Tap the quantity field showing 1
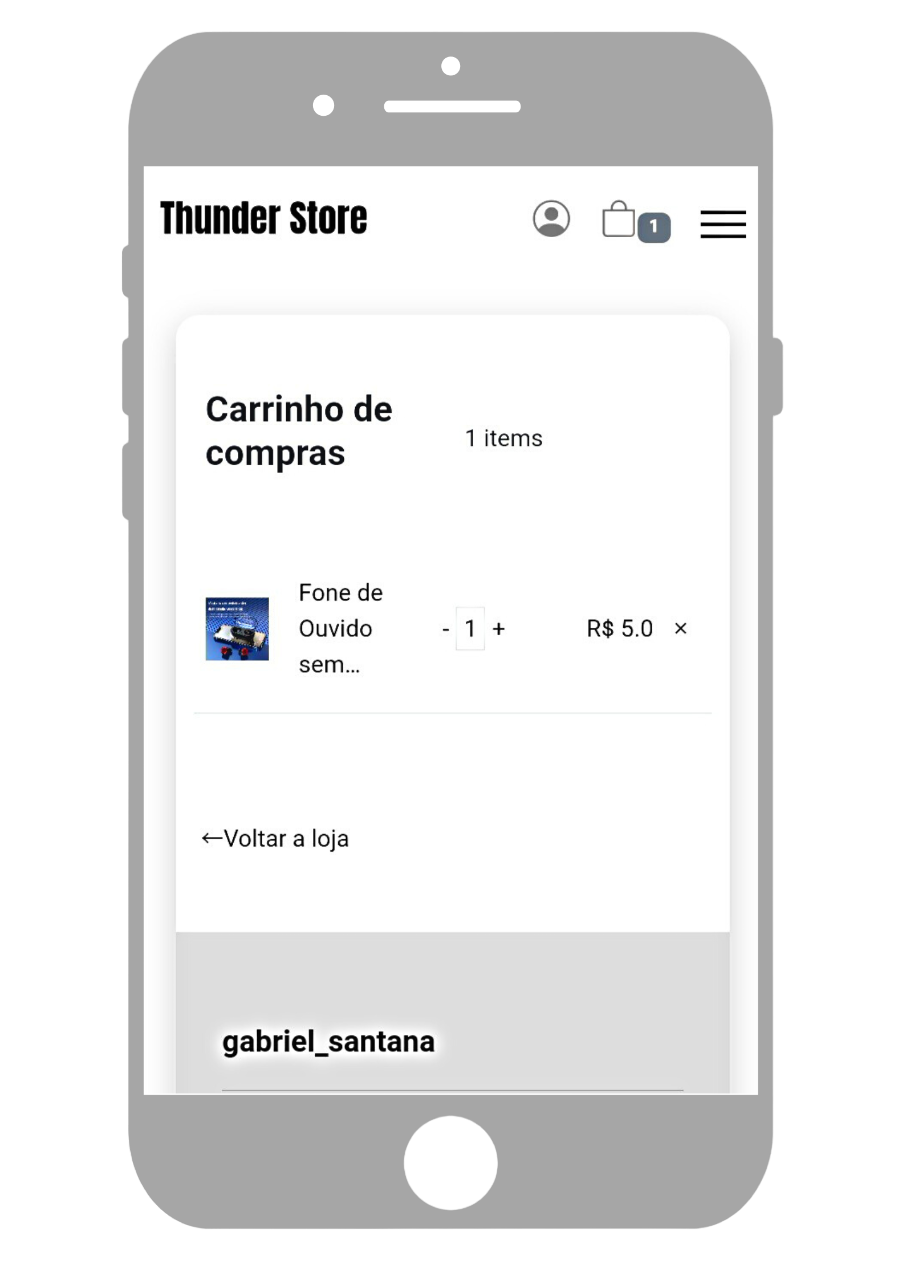Image resolution: width=904 pixels, height=1280 pixels. click(x=470, y=629)
